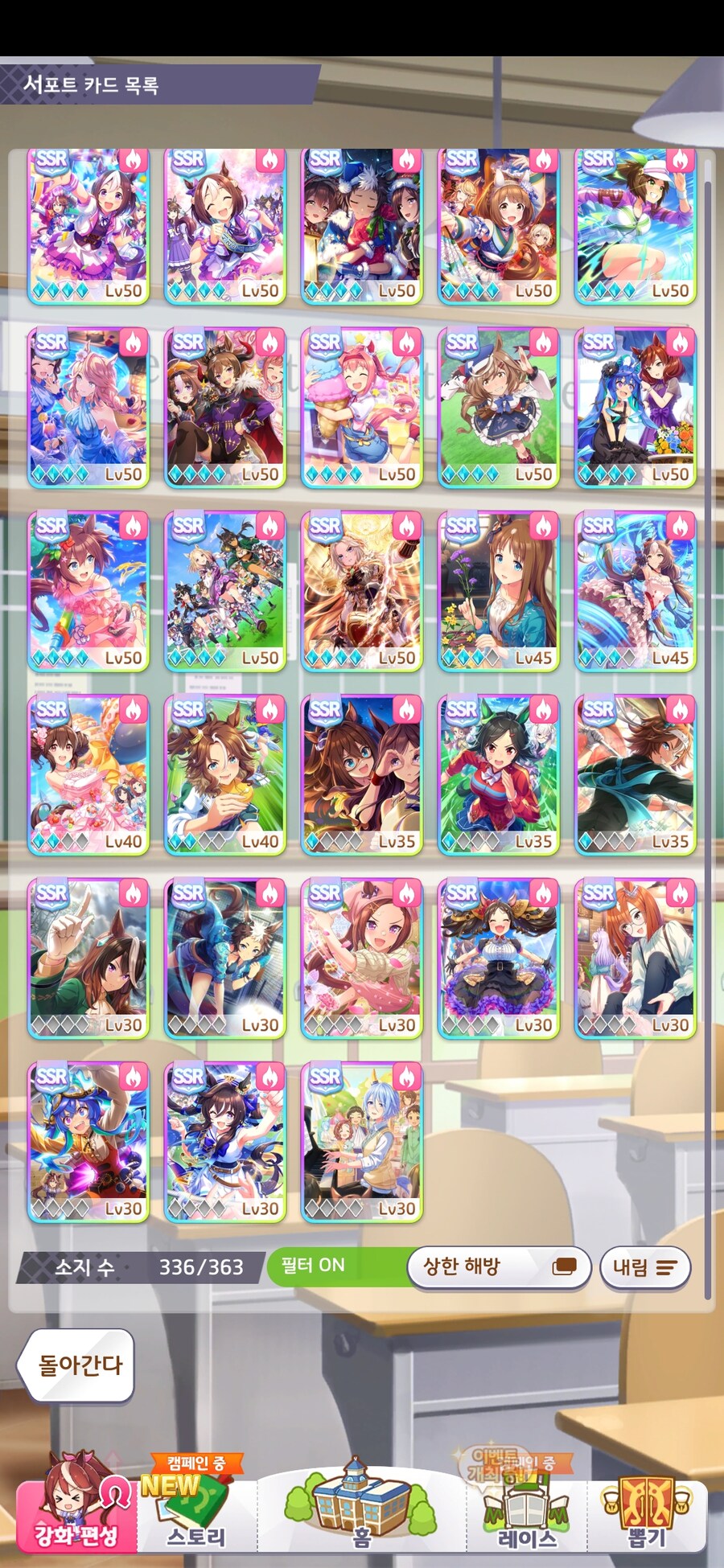Open the Lv35 red jacket girl card

pos(499,774)
